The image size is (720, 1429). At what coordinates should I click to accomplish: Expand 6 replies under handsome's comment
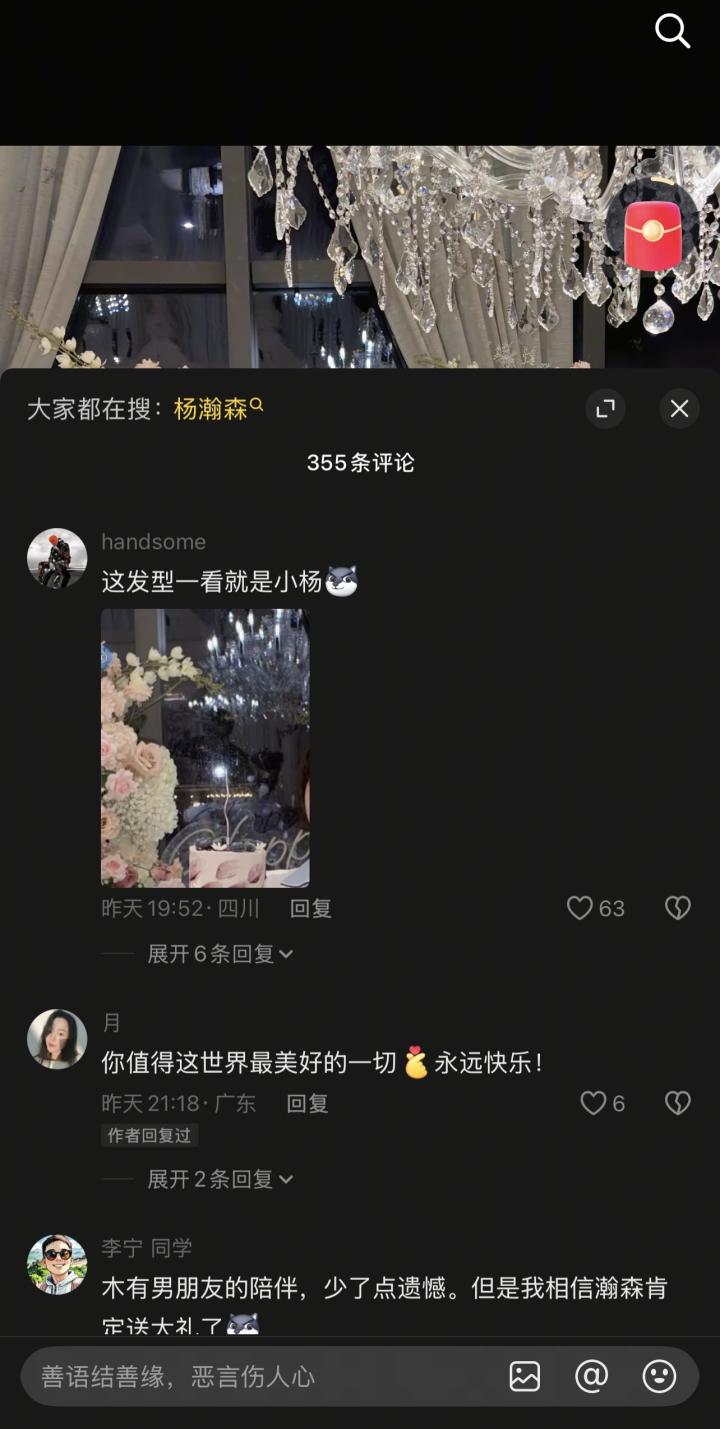coord(220,954)
